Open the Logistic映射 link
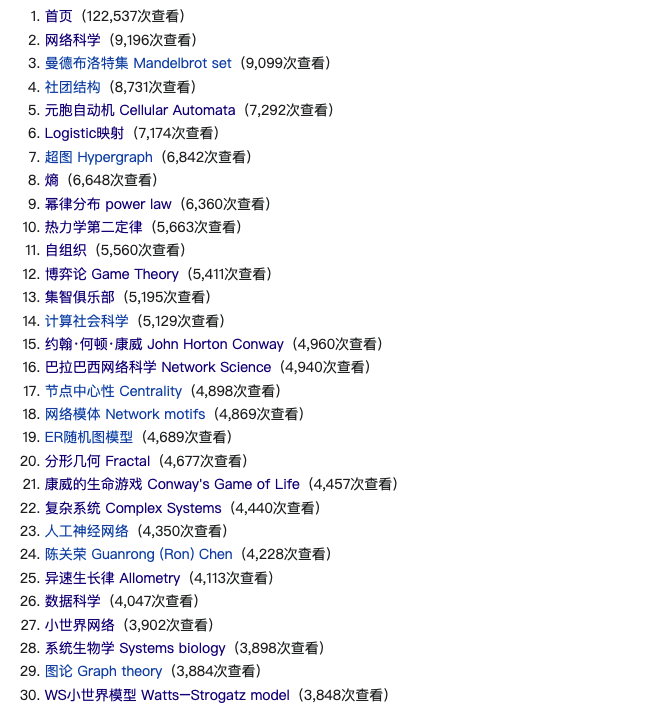Screen dimensions: 664x707 [84, 133]
